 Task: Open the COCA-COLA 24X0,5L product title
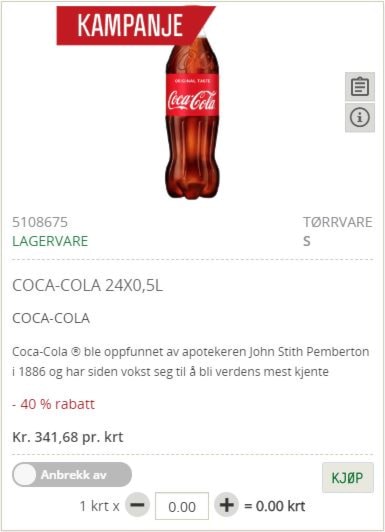88,285
